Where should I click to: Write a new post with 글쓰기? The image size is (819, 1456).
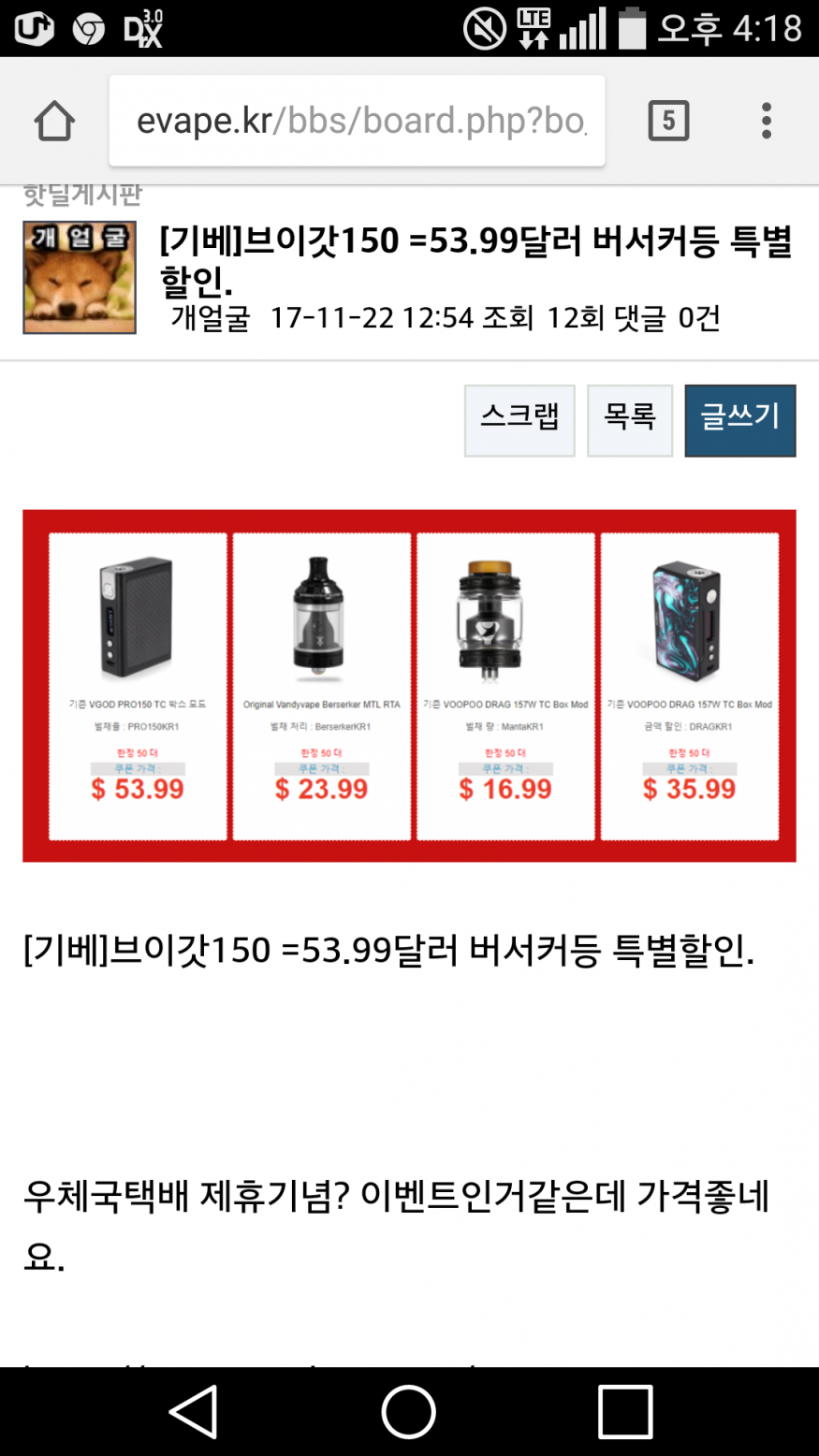coord(739,420)
